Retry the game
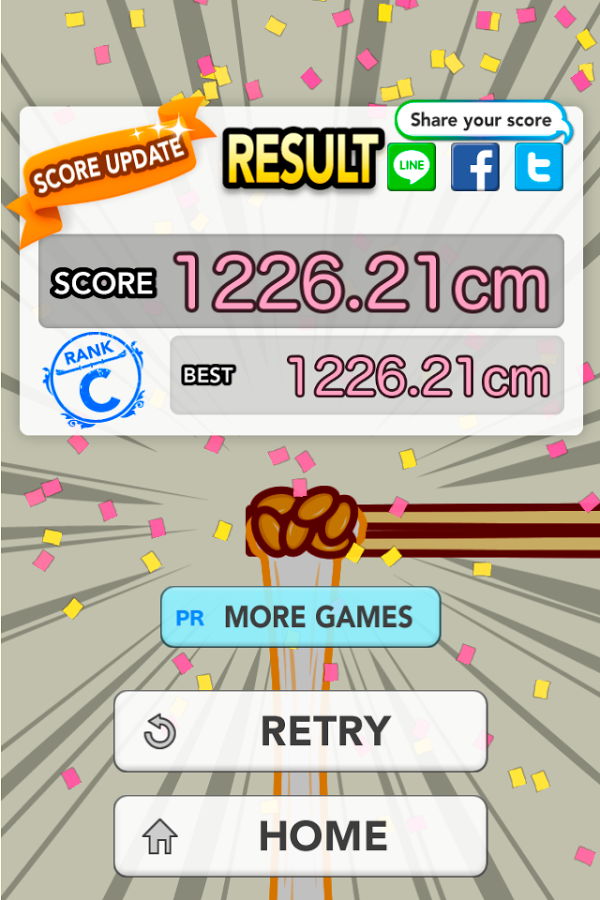 [300, 731]
